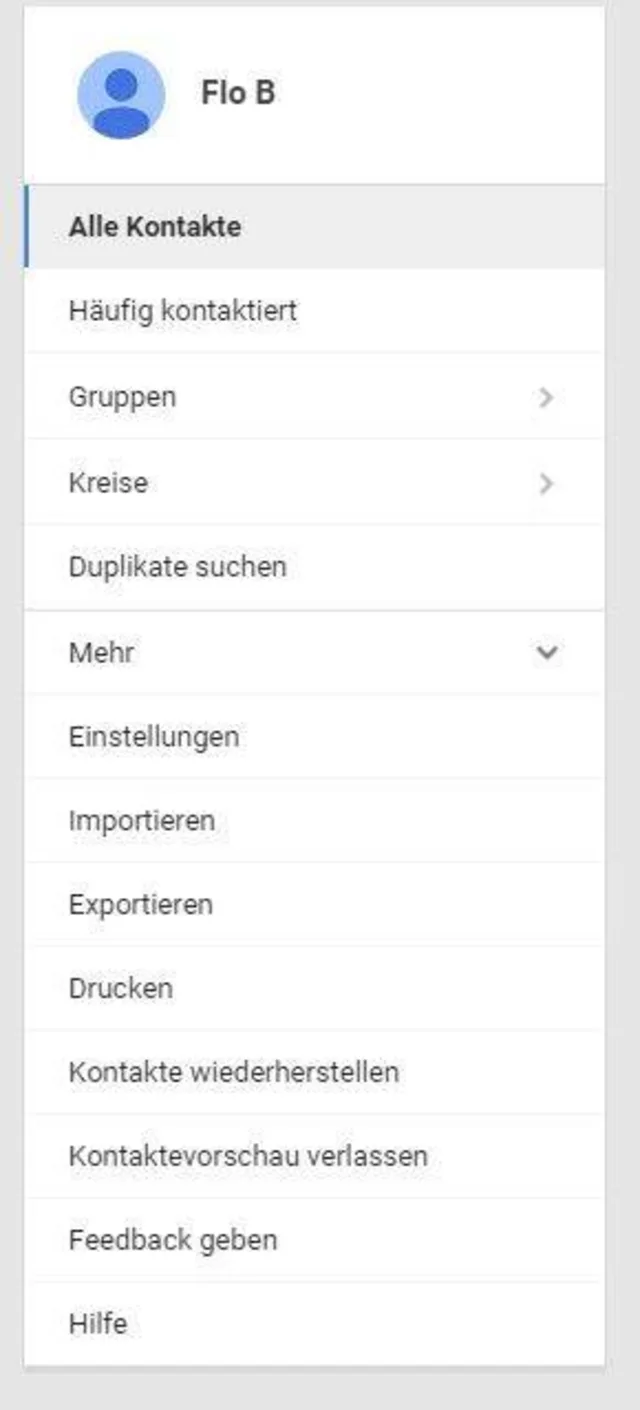Open Feedback geben

click(x=173, y=1241)
